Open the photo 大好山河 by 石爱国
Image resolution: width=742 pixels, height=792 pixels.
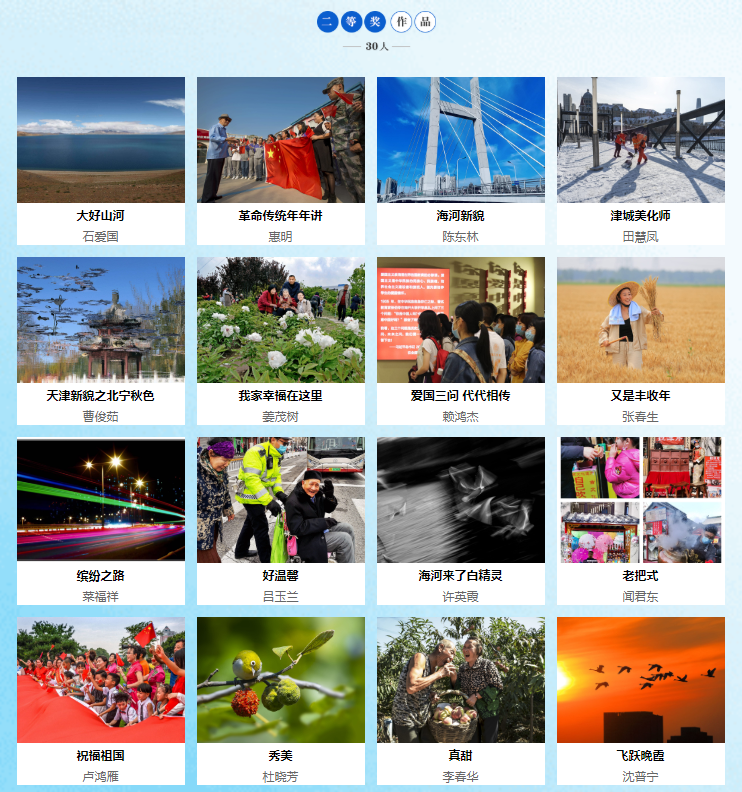(x=101, y=140)
